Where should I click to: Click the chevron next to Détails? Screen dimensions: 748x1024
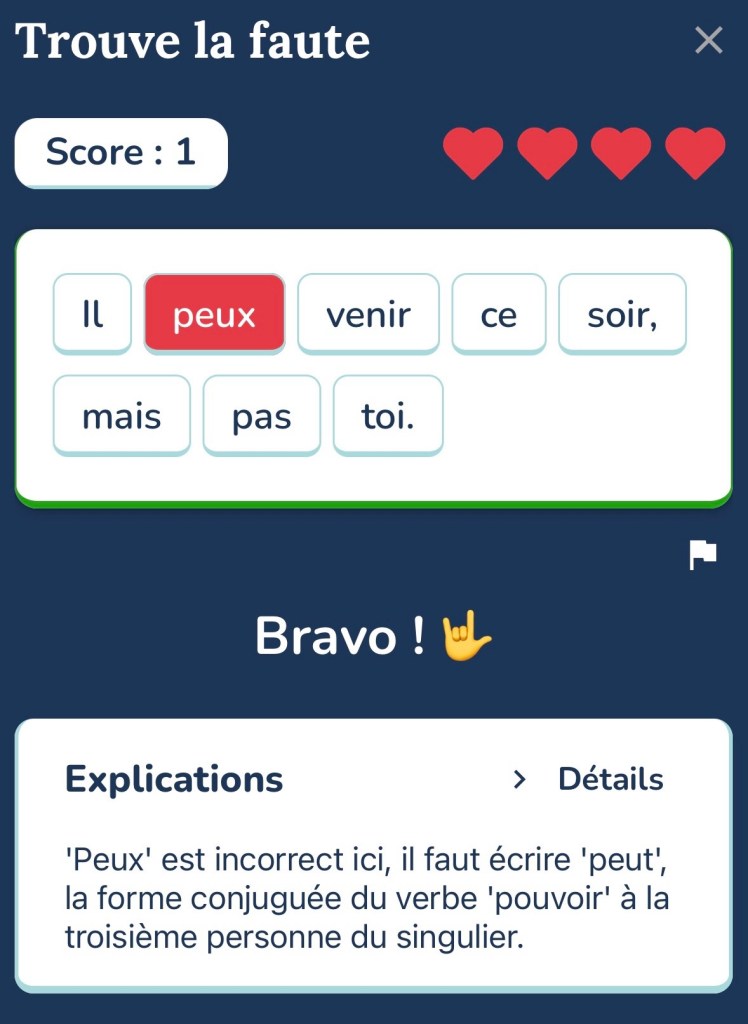519,780
